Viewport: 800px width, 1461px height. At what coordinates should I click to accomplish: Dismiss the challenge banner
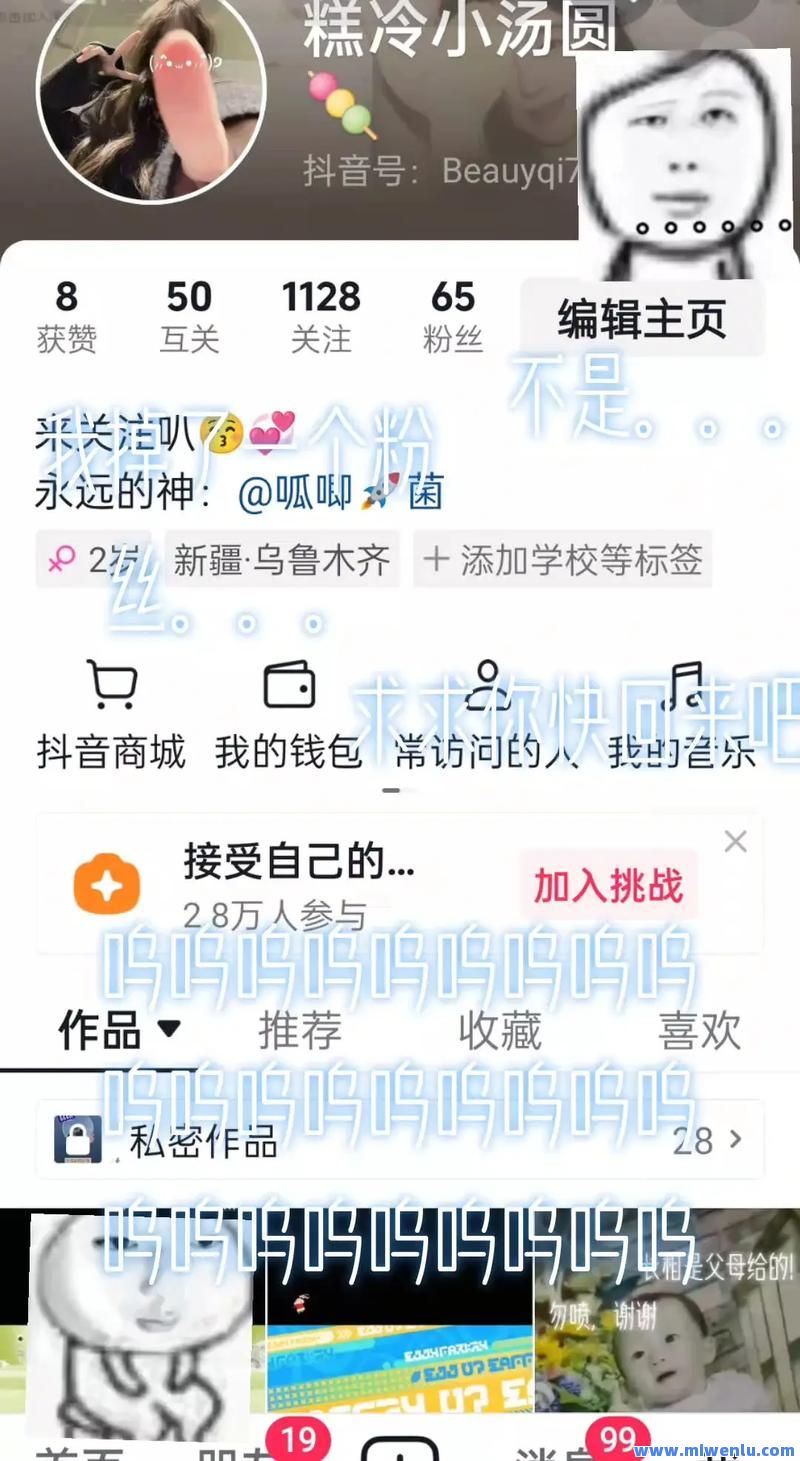point(735,842)
